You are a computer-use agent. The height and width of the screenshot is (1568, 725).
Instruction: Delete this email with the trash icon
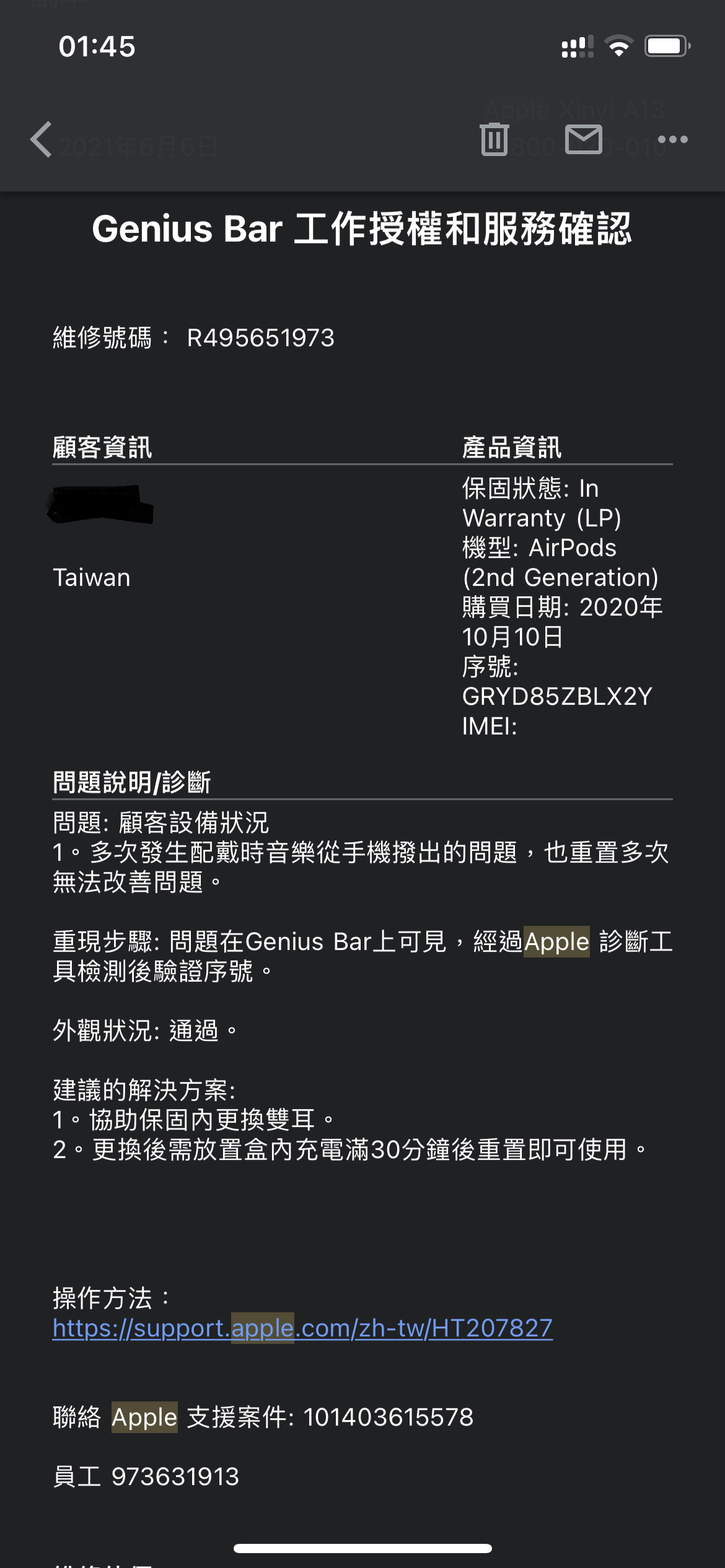[494, 139]
